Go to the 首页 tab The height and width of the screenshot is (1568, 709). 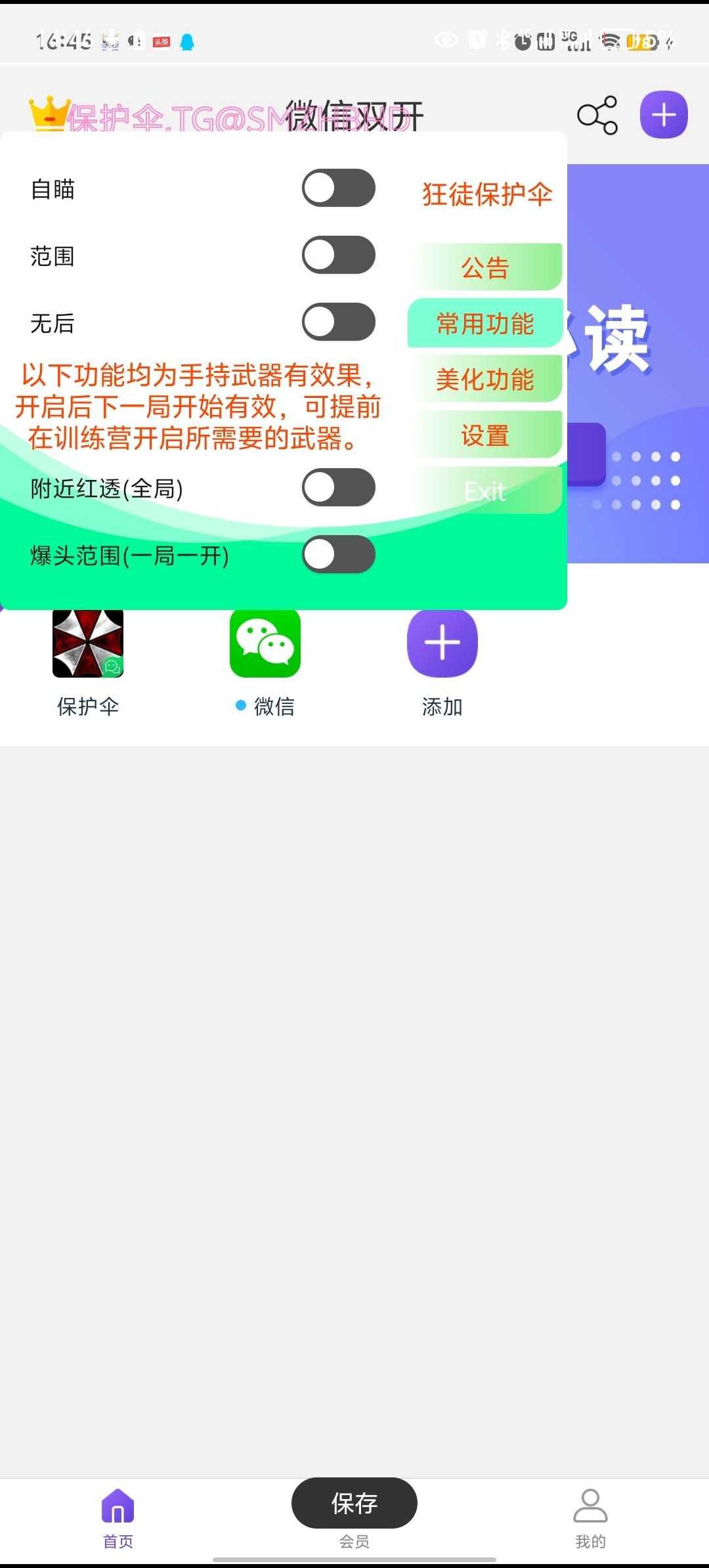click(x=118, y=1518)
